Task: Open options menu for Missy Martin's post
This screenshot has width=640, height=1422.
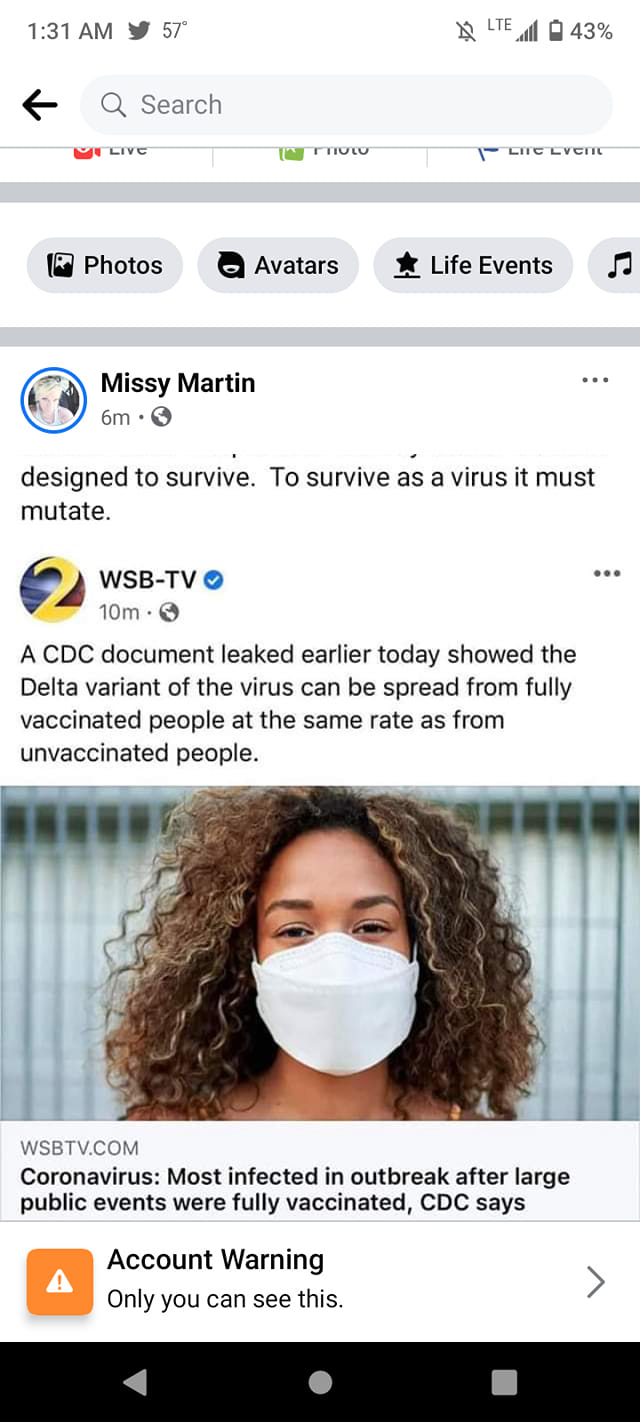Action: tap(595, 381)
